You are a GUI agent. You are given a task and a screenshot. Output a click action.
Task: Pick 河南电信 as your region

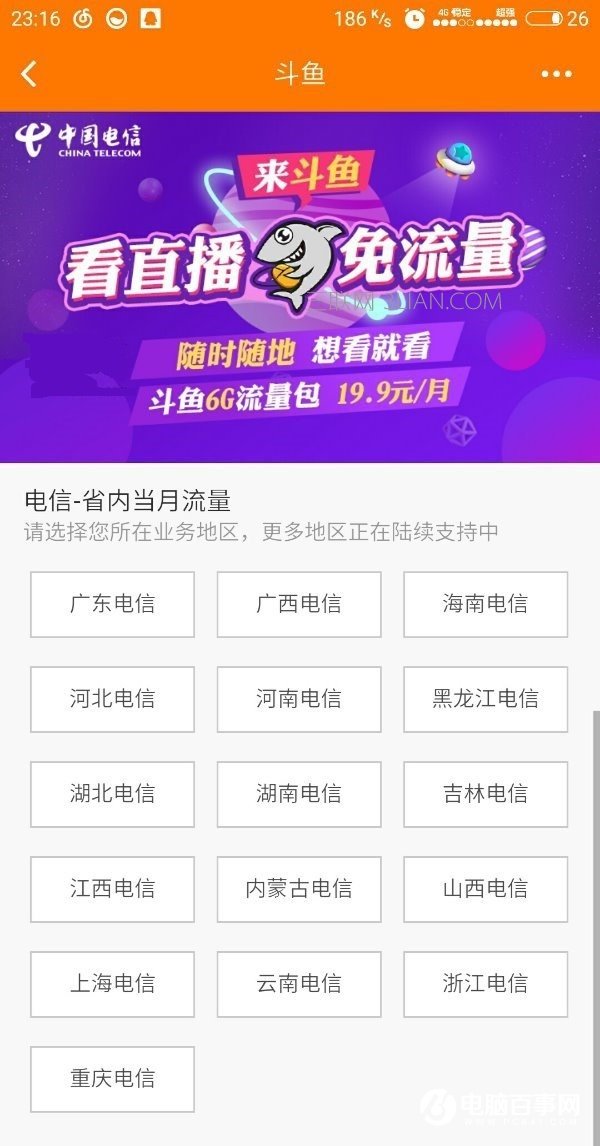coord(299,699)
